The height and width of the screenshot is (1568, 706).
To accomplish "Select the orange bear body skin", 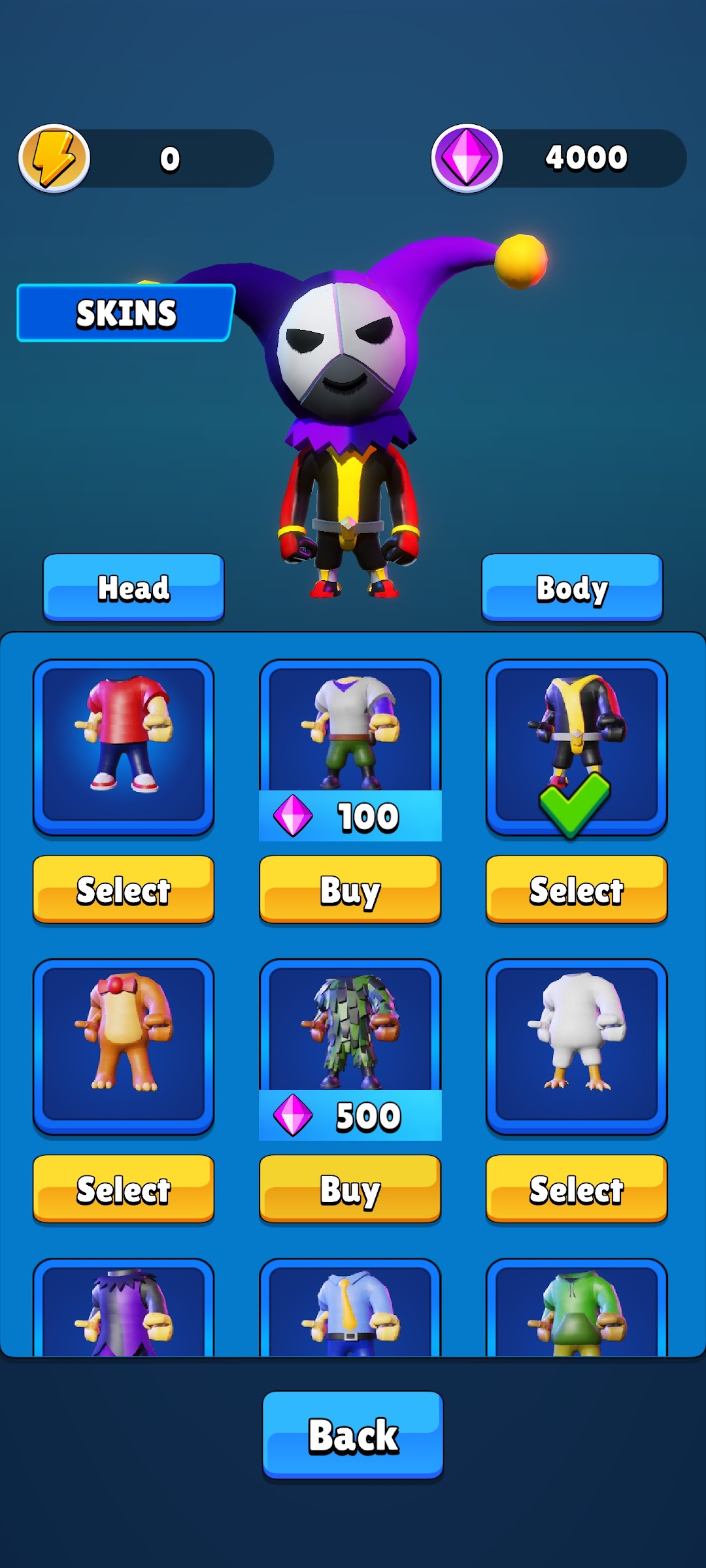I will point(124,1189).
